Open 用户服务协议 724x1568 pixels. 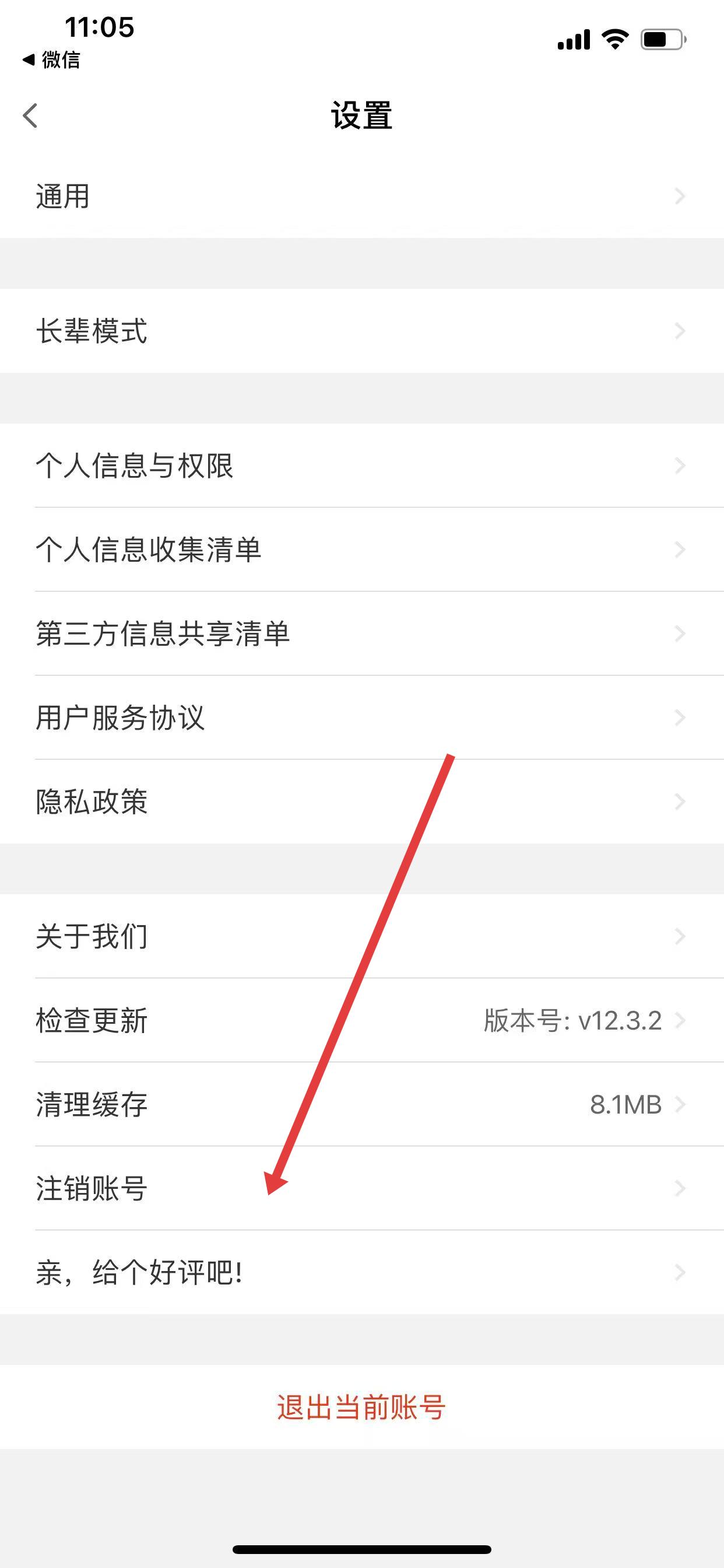coord(361,717)
